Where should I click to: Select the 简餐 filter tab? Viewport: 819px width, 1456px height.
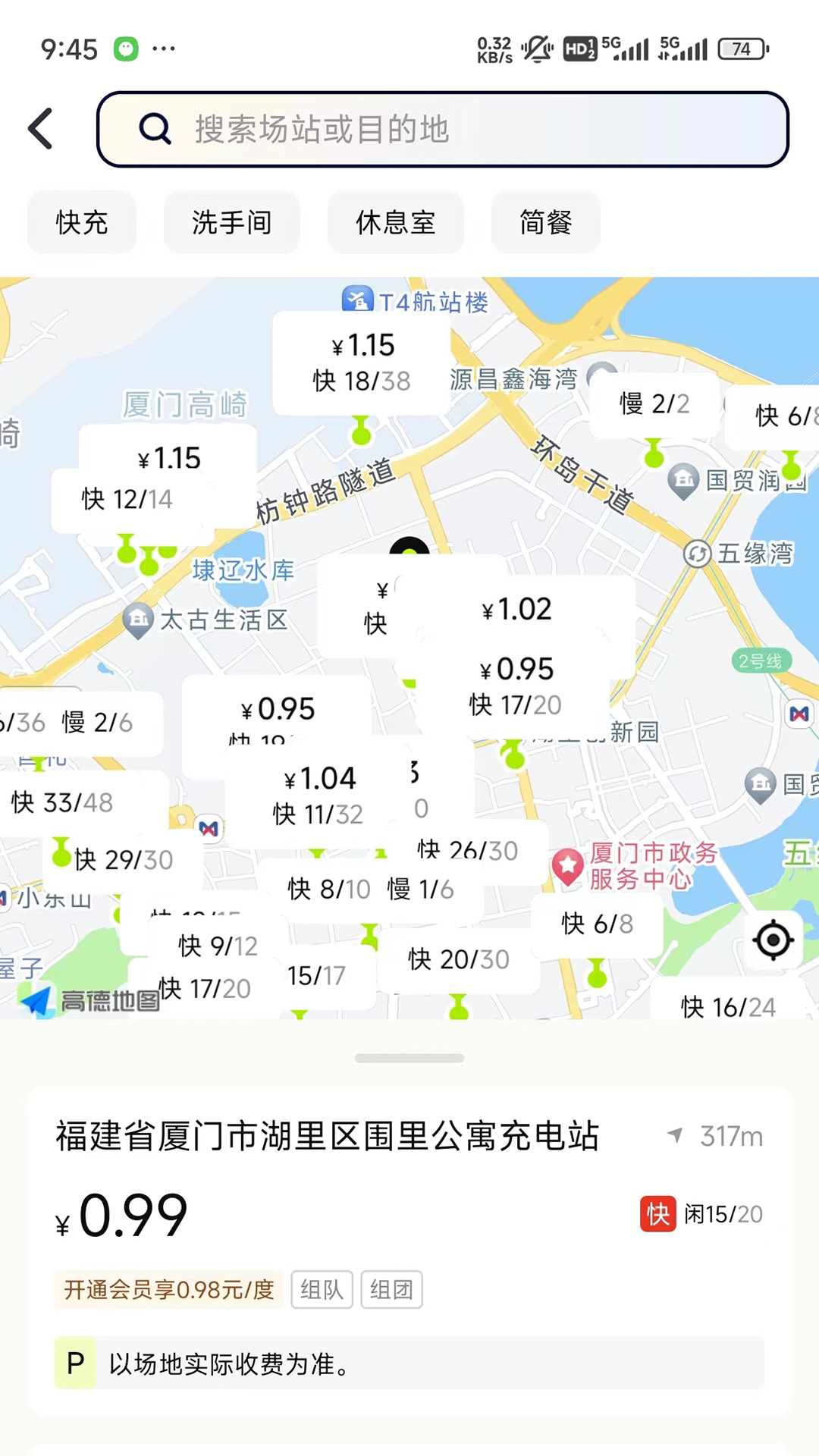[x=544, y=222]
